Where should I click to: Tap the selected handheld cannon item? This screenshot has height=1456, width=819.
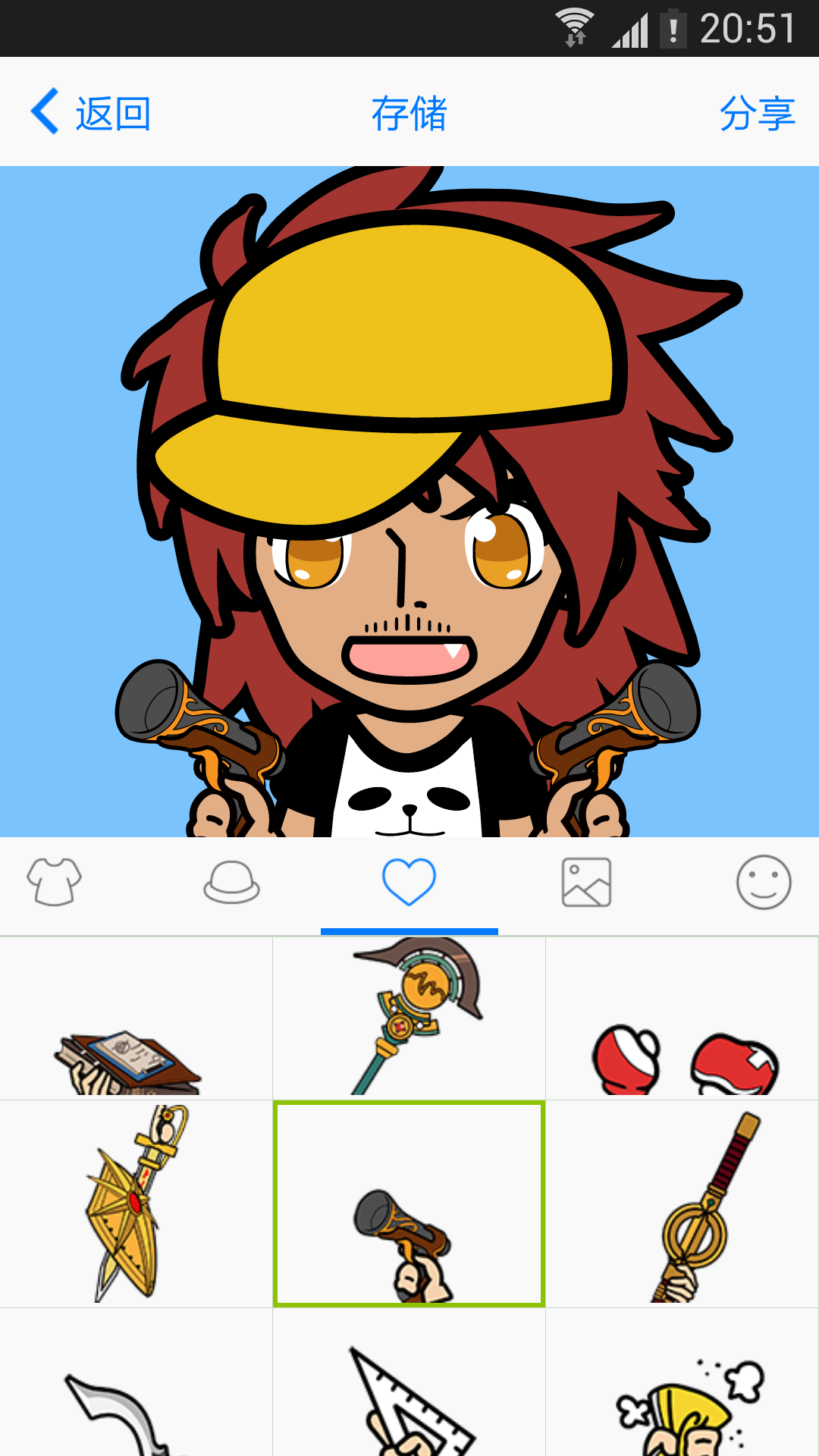pyautogui.click(x=409, y=1204)
